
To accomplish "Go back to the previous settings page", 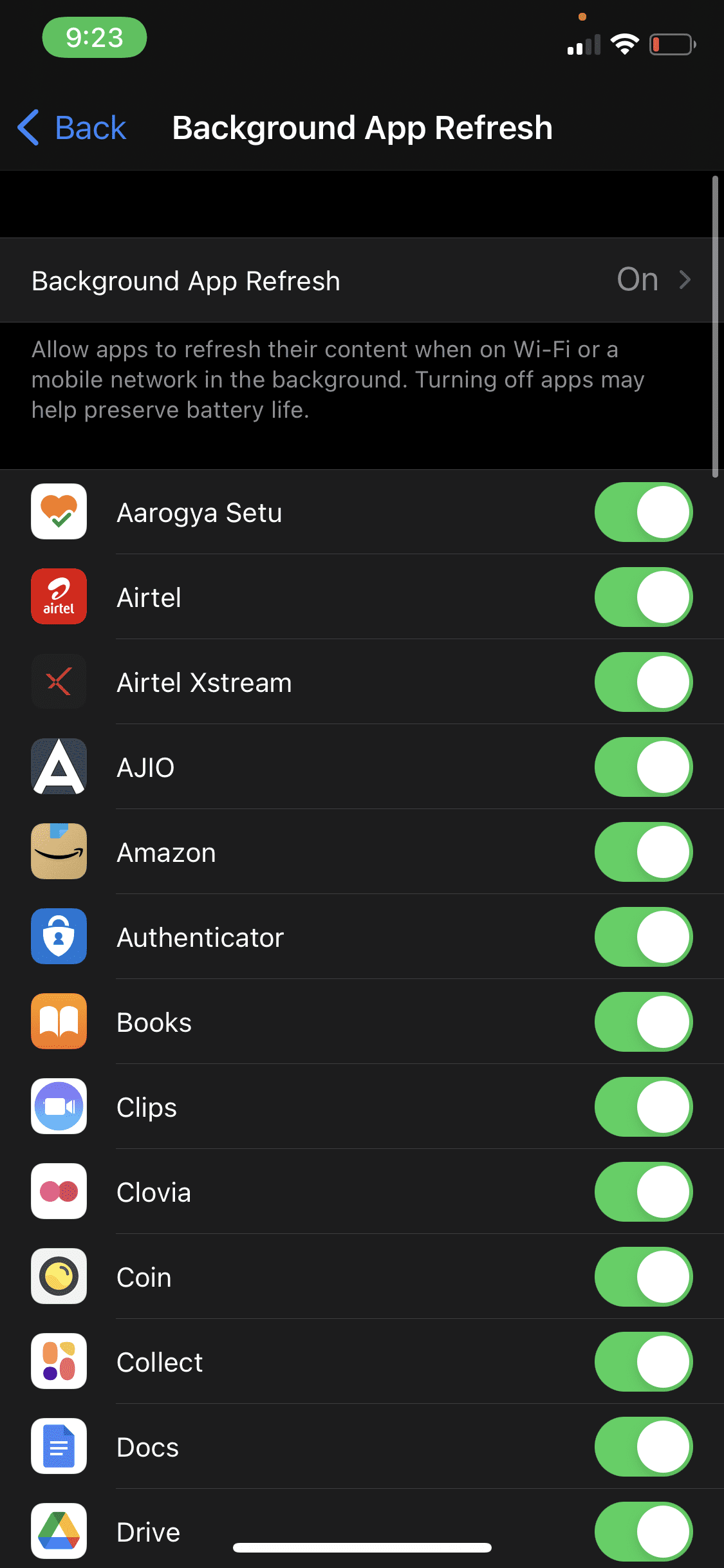I will pyautogui.click(x=72, y=127).
